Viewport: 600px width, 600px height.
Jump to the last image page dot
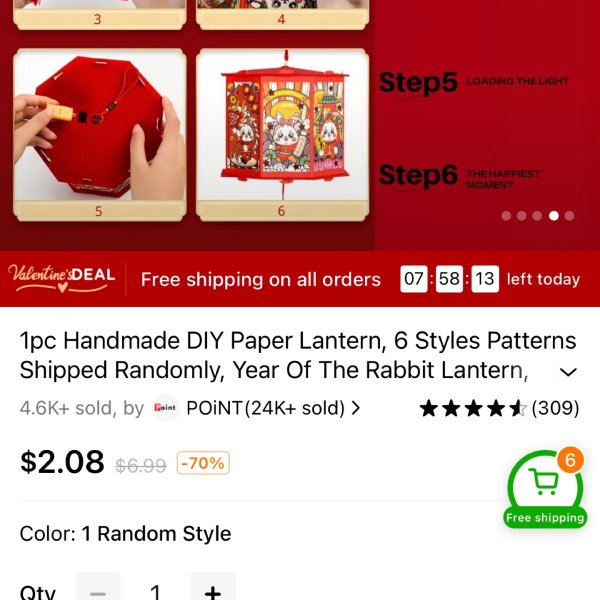coord(569,215)
